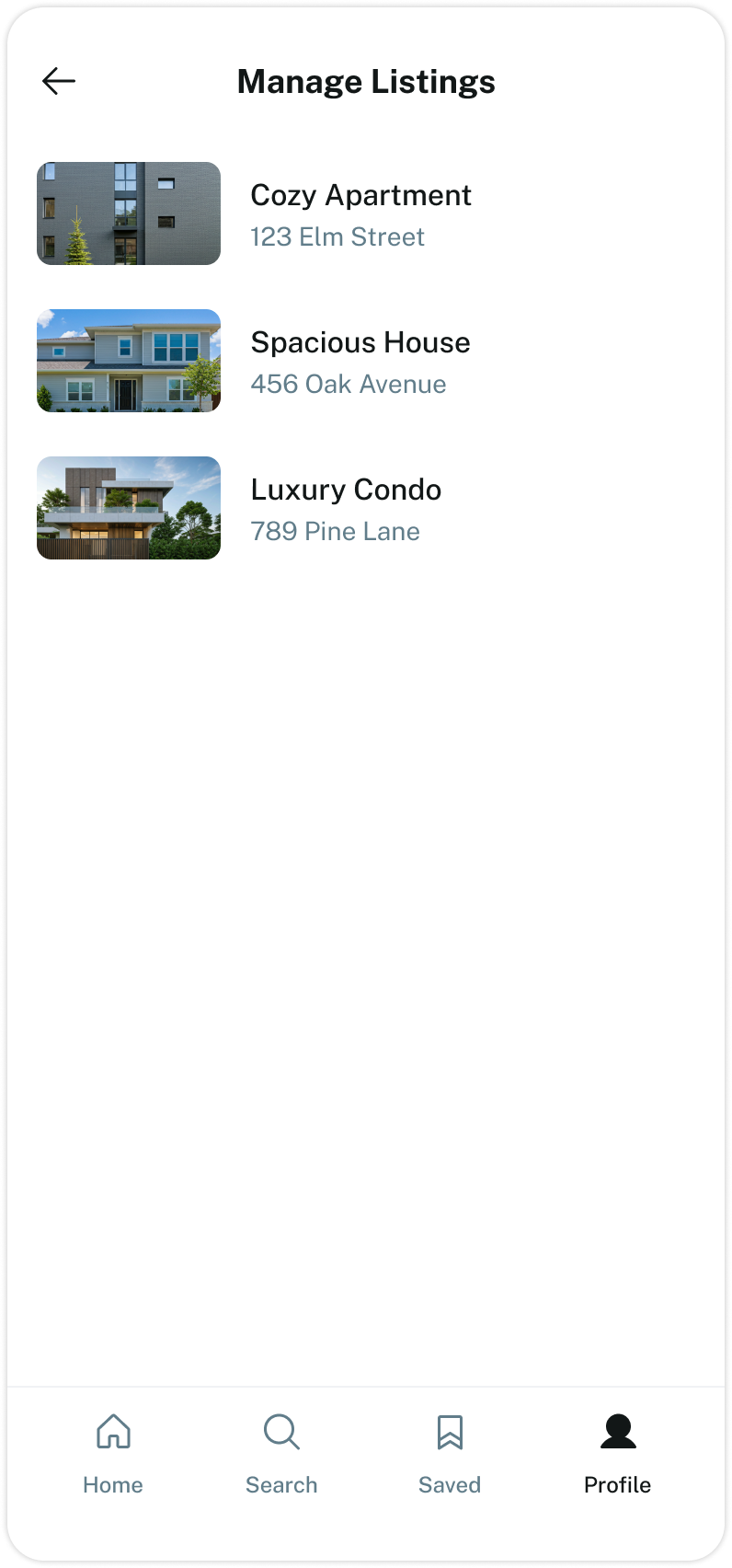Open the Cozy Apartment listing
Image resolution: width=732 pixels, height=1568 pixels.
pyautogui.click(x=360, y=213)
